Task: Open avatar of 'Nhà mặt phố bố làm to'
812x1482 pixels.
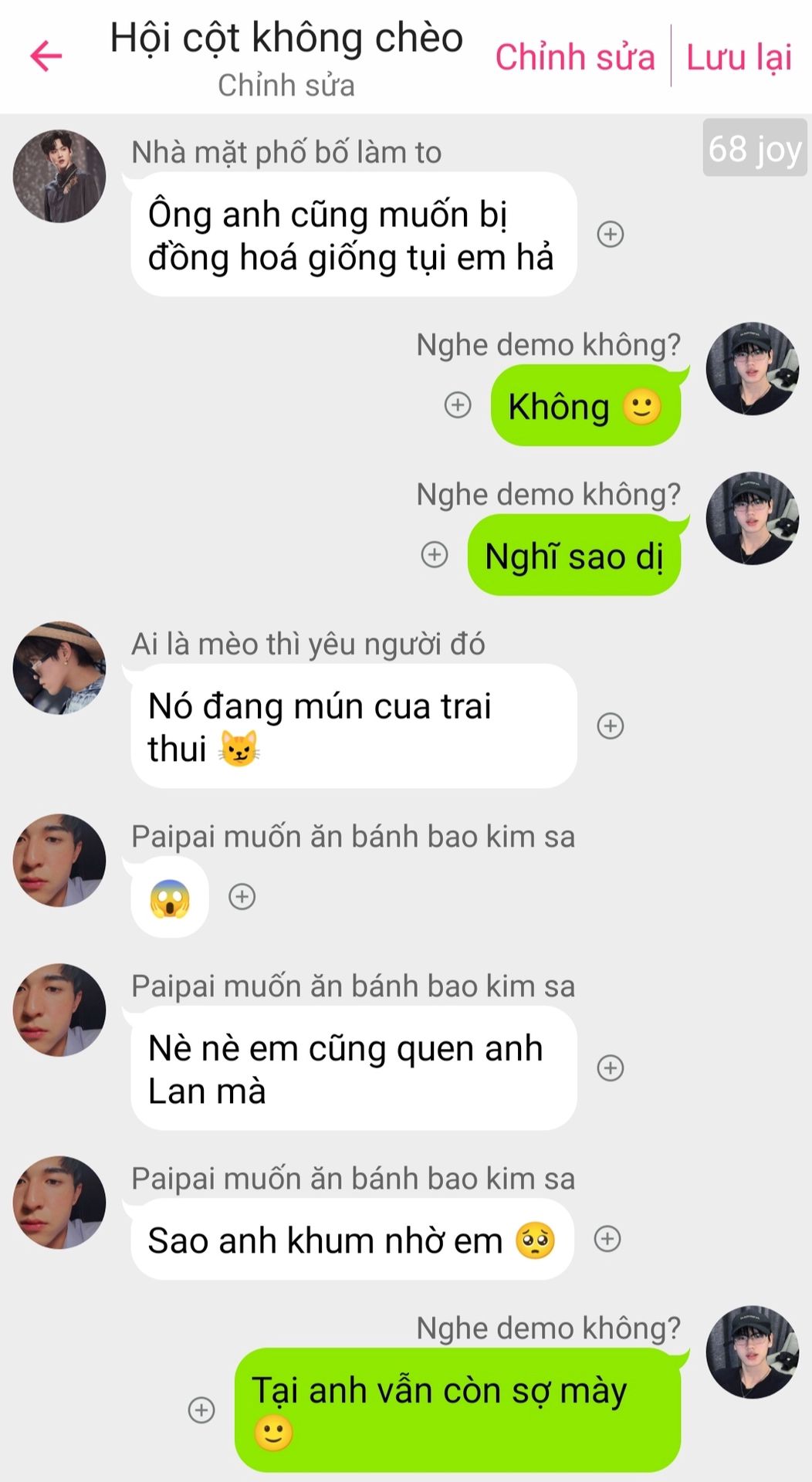Action: (59, 176)
